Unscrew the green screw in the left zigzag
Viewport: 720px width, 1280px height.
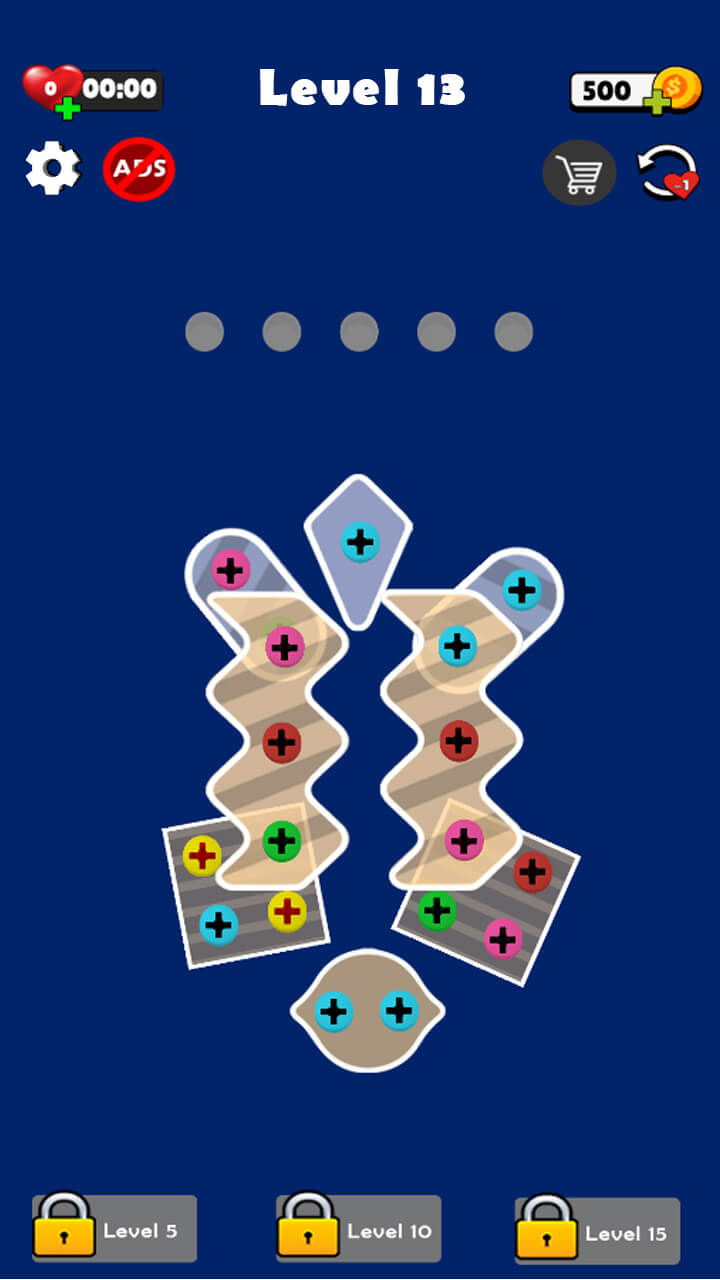[x=282, y=841]
